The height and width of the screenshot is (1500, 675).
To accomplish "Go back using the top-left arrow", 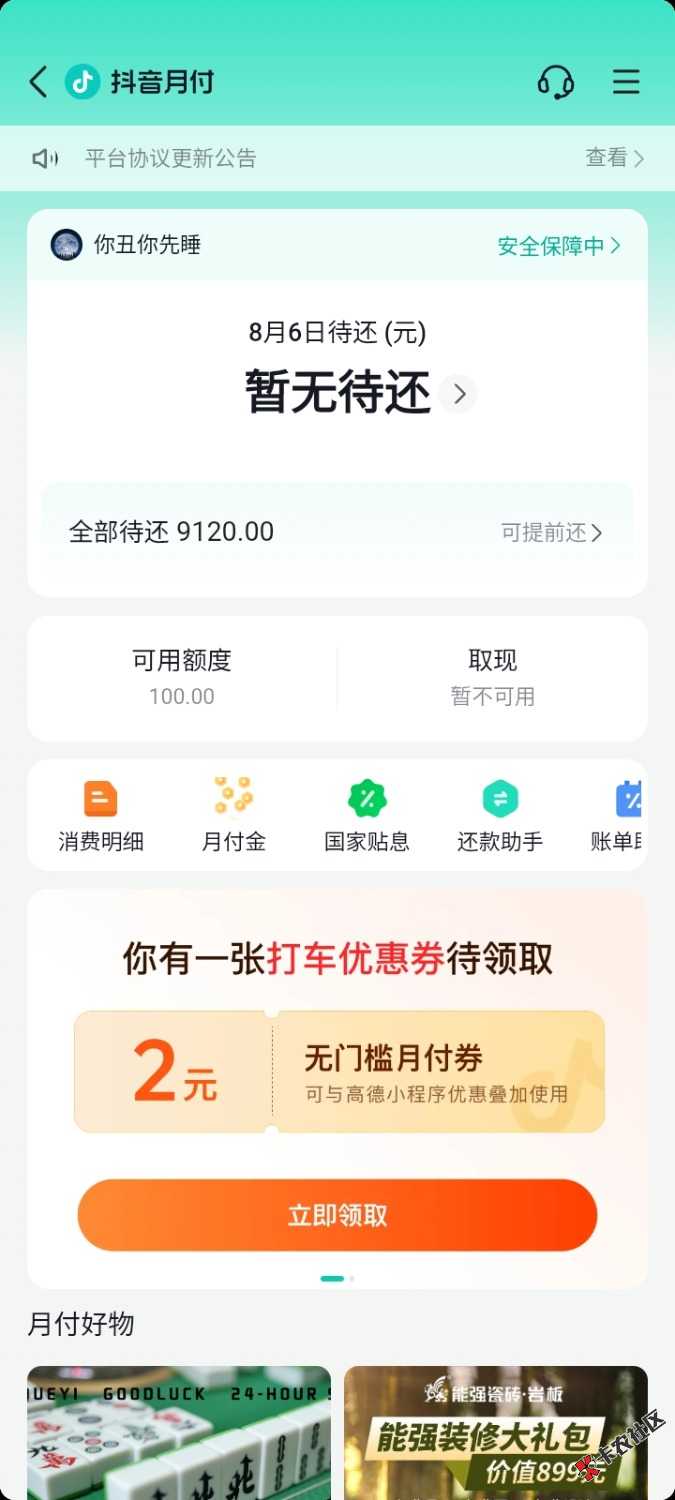I will [38, 82].
